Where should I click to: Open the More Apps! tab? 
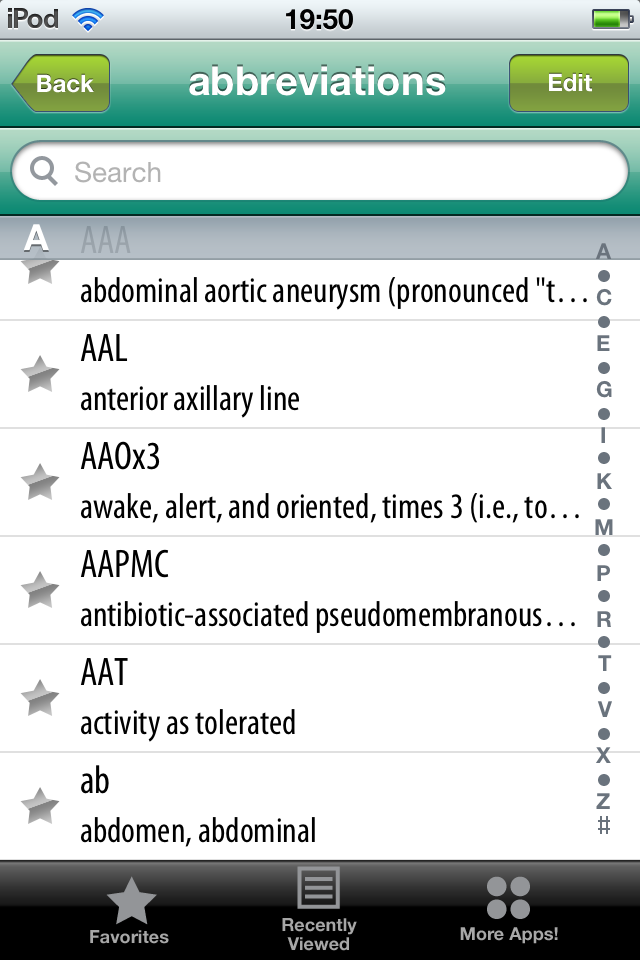click(x=508, y=911)
